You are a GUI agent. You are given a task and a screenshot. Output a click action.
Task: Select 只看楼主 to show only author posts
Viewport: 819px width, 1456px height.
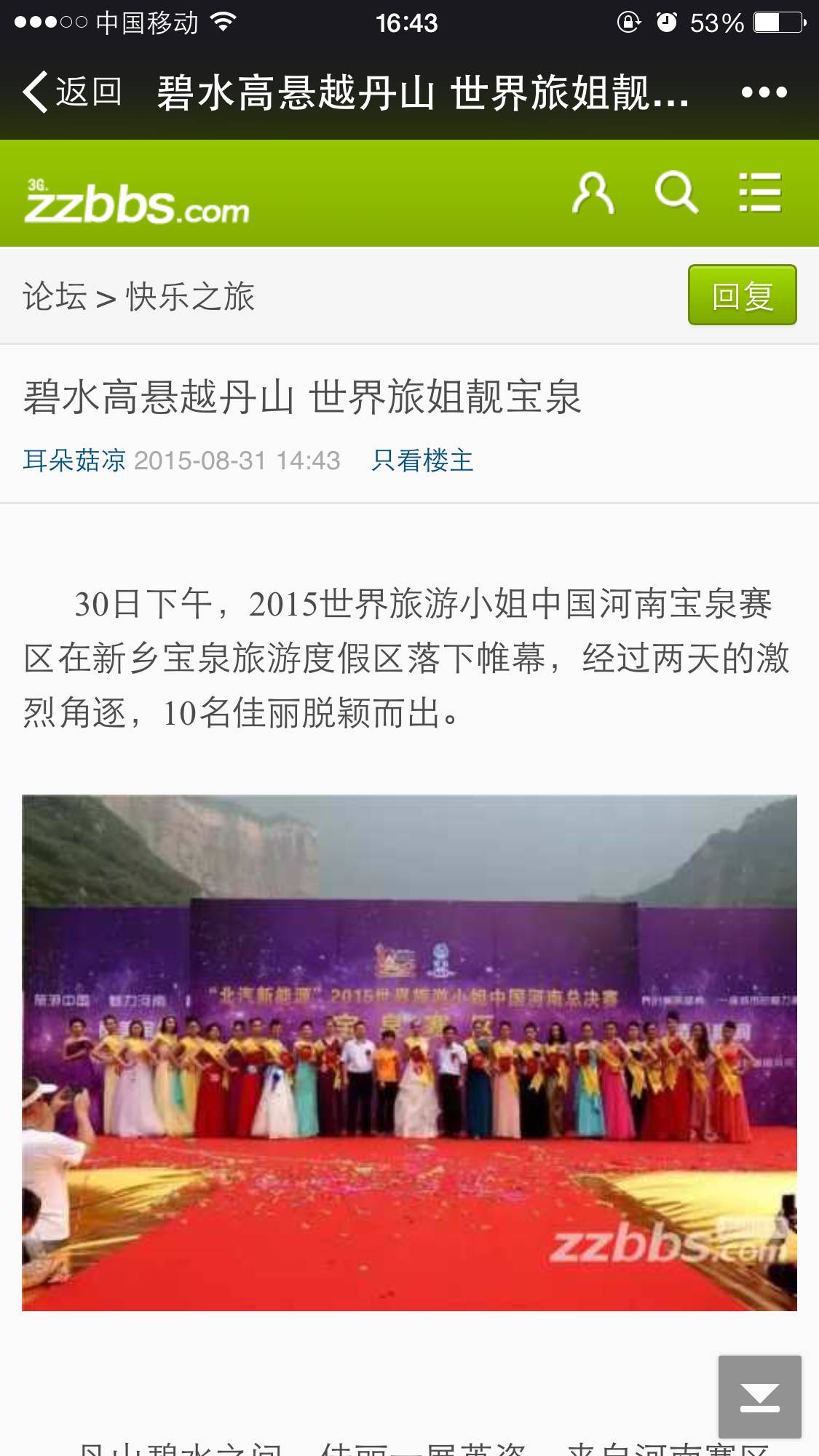pos(422,461)
